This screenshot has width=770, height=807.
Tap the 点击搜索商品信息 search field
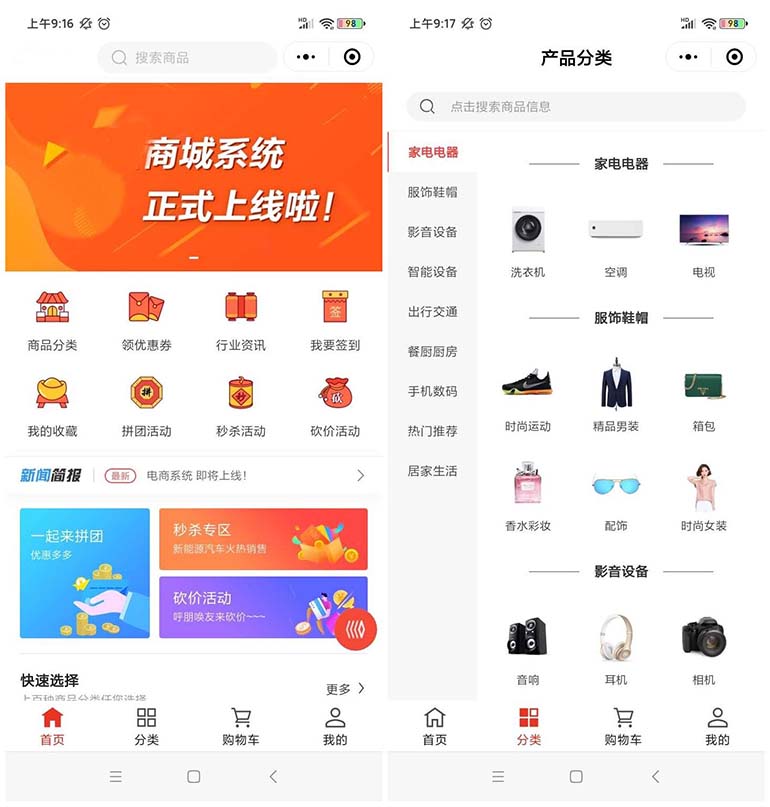pos(576,107)
